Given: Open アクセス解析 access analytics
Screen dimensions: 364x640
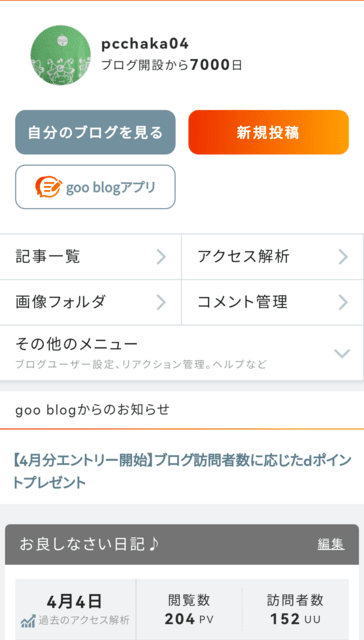Looking at the screenshot, I should pos(272,257).
